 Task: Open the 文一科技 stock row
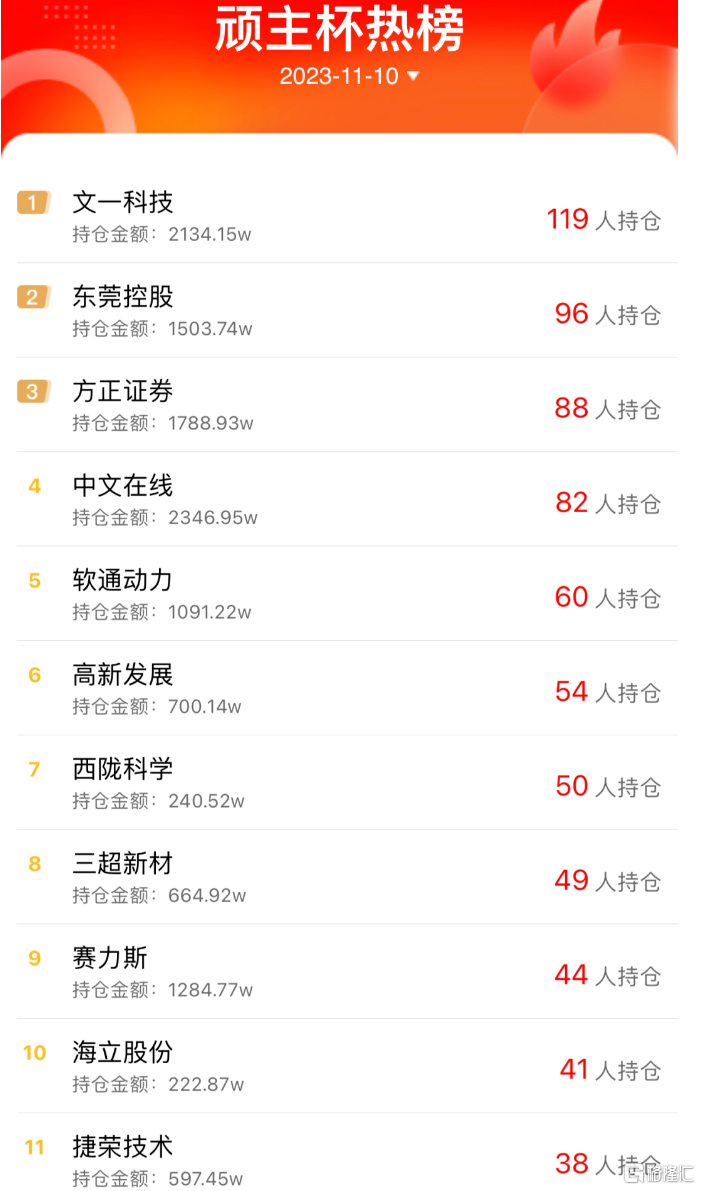pos(347,217)
